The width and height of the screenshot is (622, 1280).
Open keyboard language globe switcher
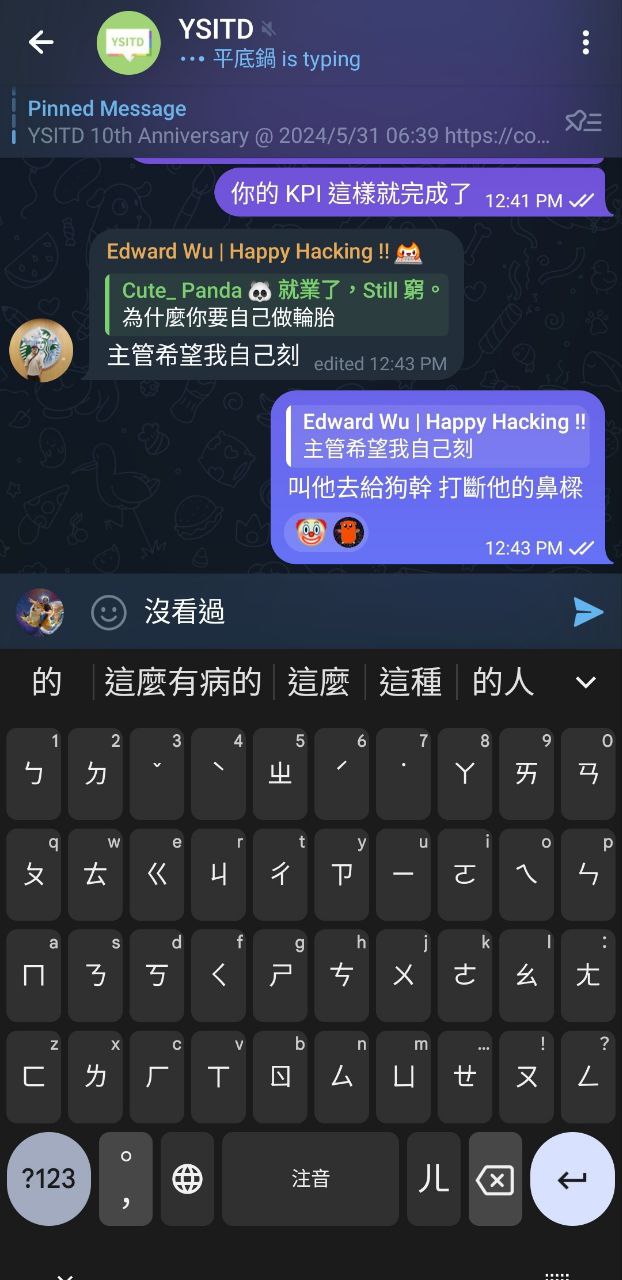point(187,1180)
